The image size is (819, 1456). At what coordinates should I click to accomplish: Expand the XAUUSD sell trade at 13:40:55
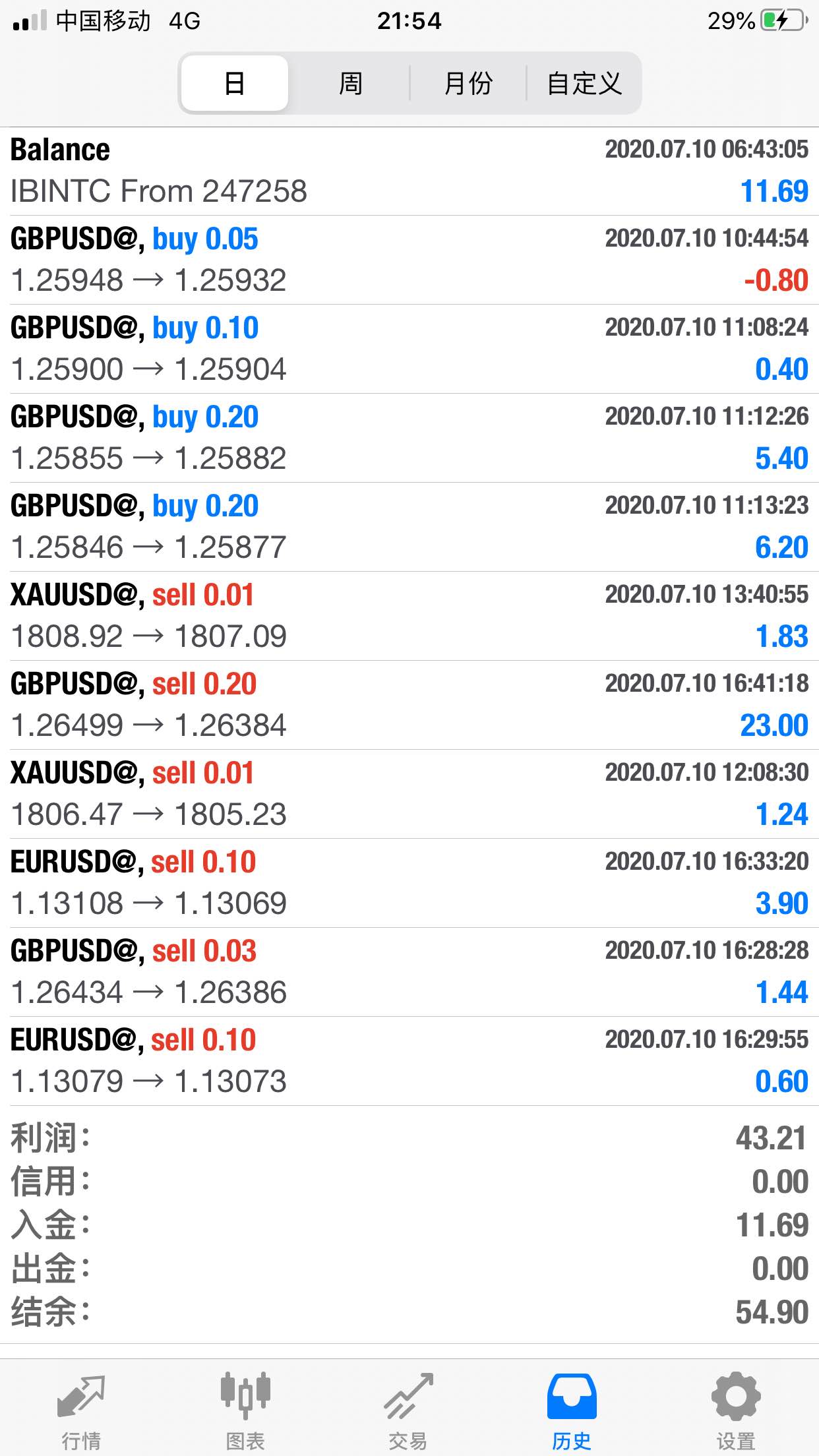[x=409, y=616]
